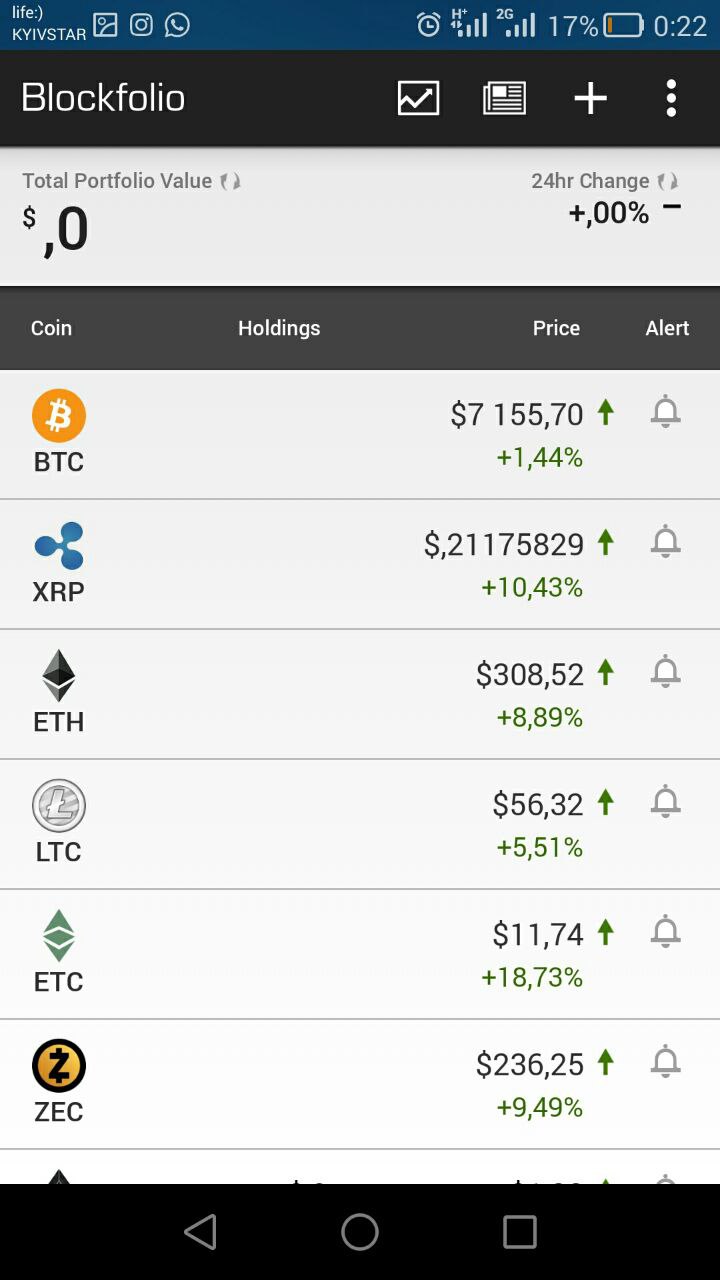This screenshot has height=1280, width=720.
Task: Set a price alert for ETC
Action: point(665,931)
